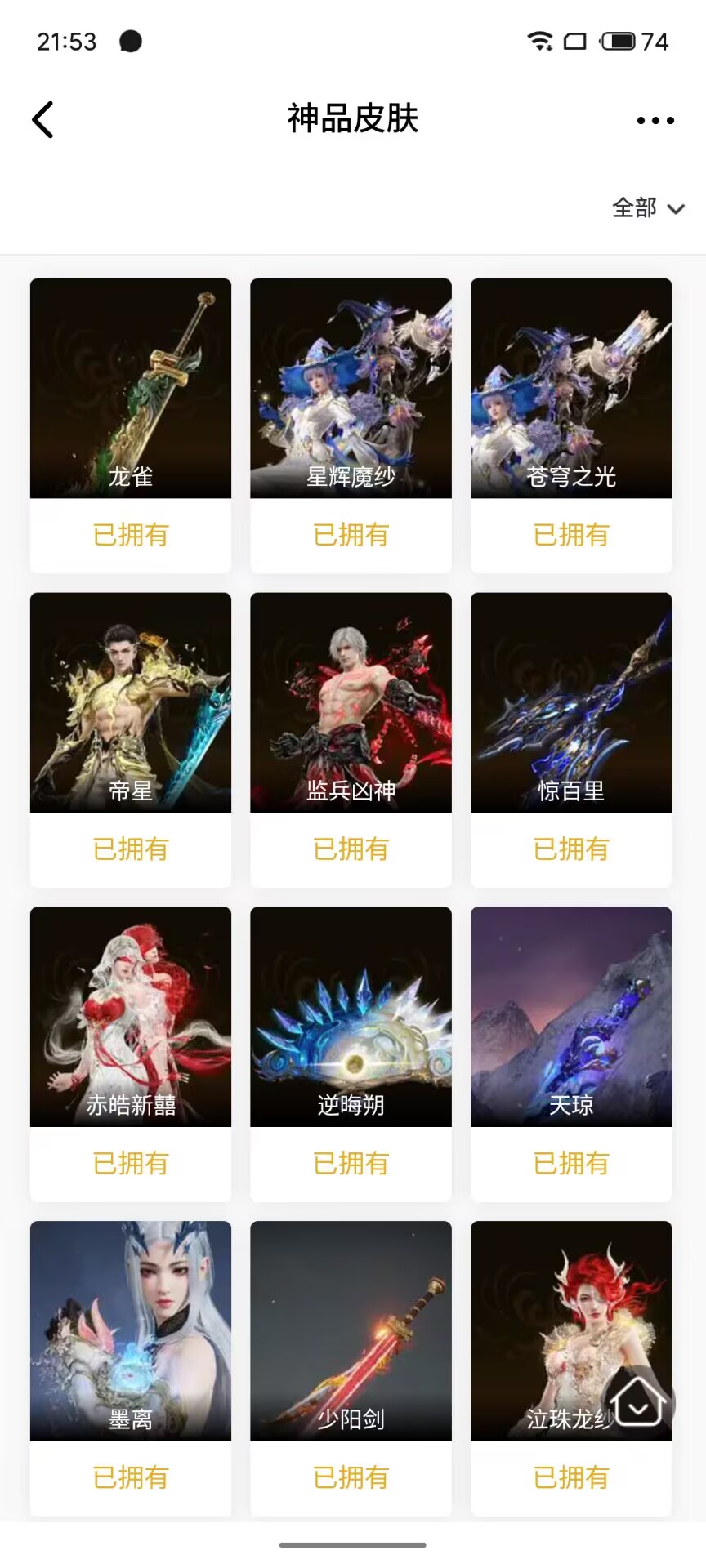The image size is (706, 1568).
Task: Tap the floating home button
Action: click(x=638, y=1403)
